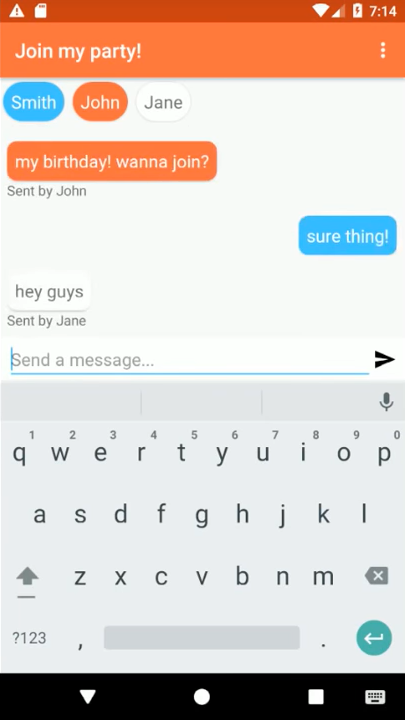The height and width of the screenshot is (720, 405).
Task: Select the John chip
Action: click(x=100, y=102)
